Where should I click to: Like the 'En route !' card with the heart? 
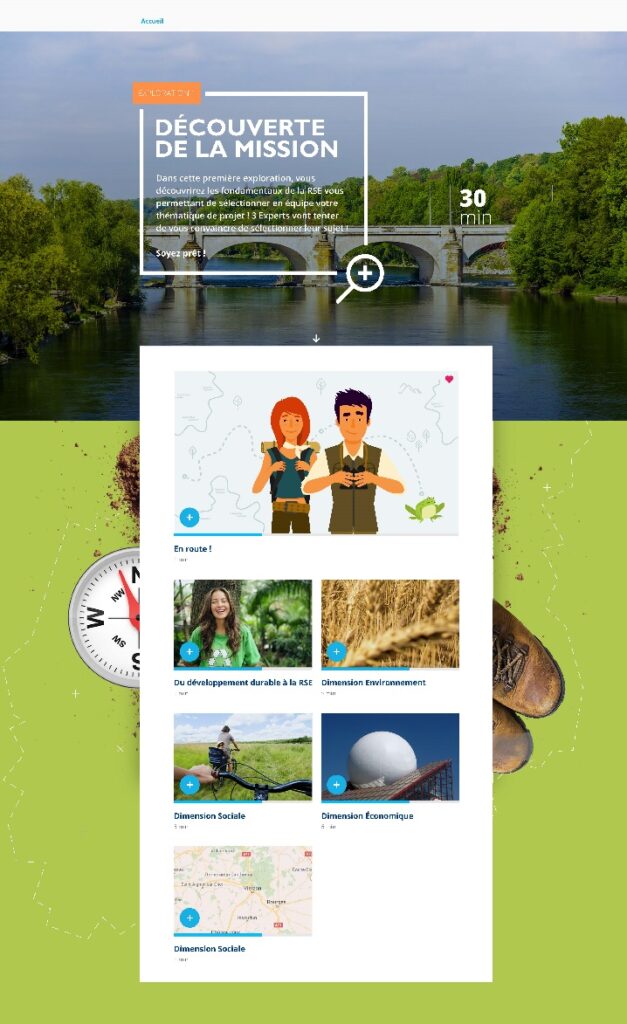[x=449, y=379]
